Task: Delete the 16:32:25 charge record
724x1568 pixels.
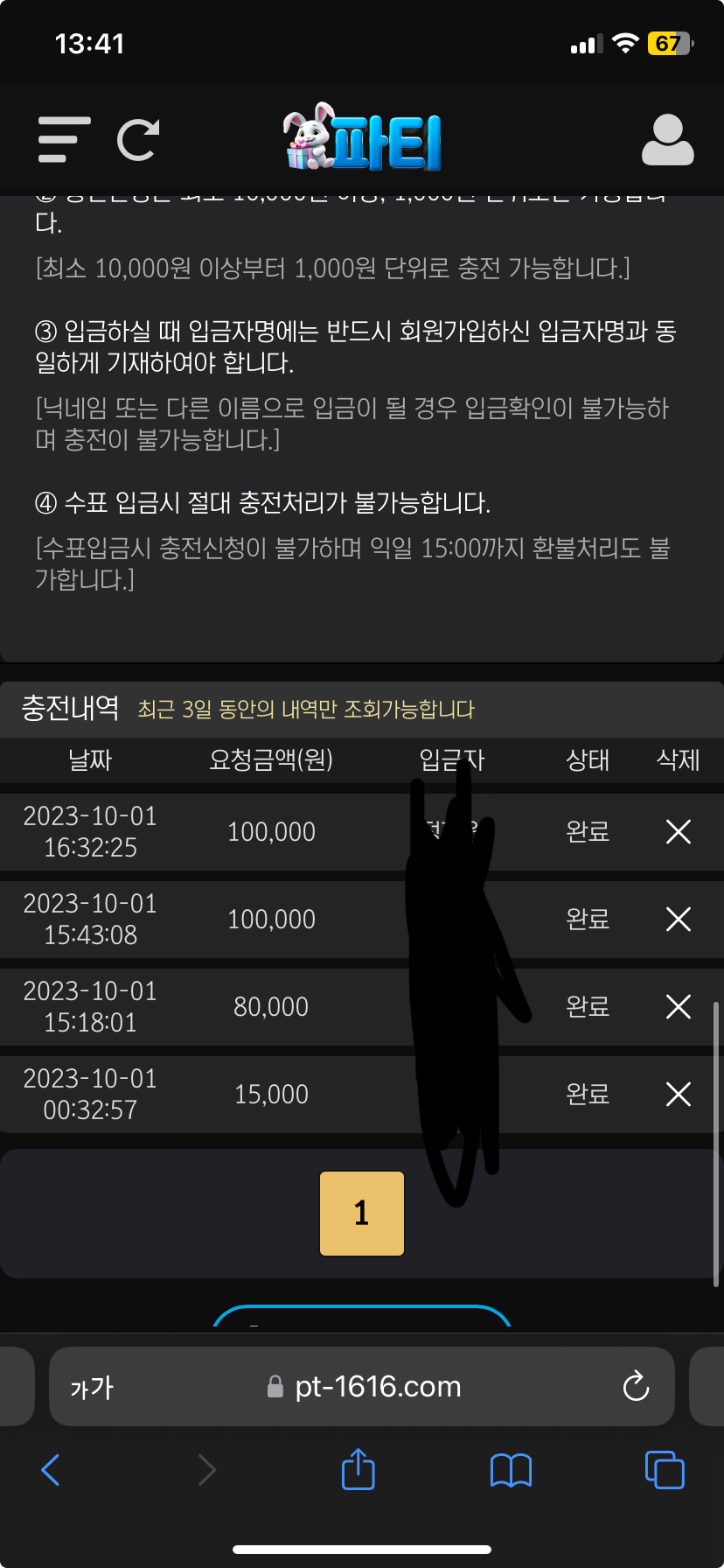Action: coord(679,832)
